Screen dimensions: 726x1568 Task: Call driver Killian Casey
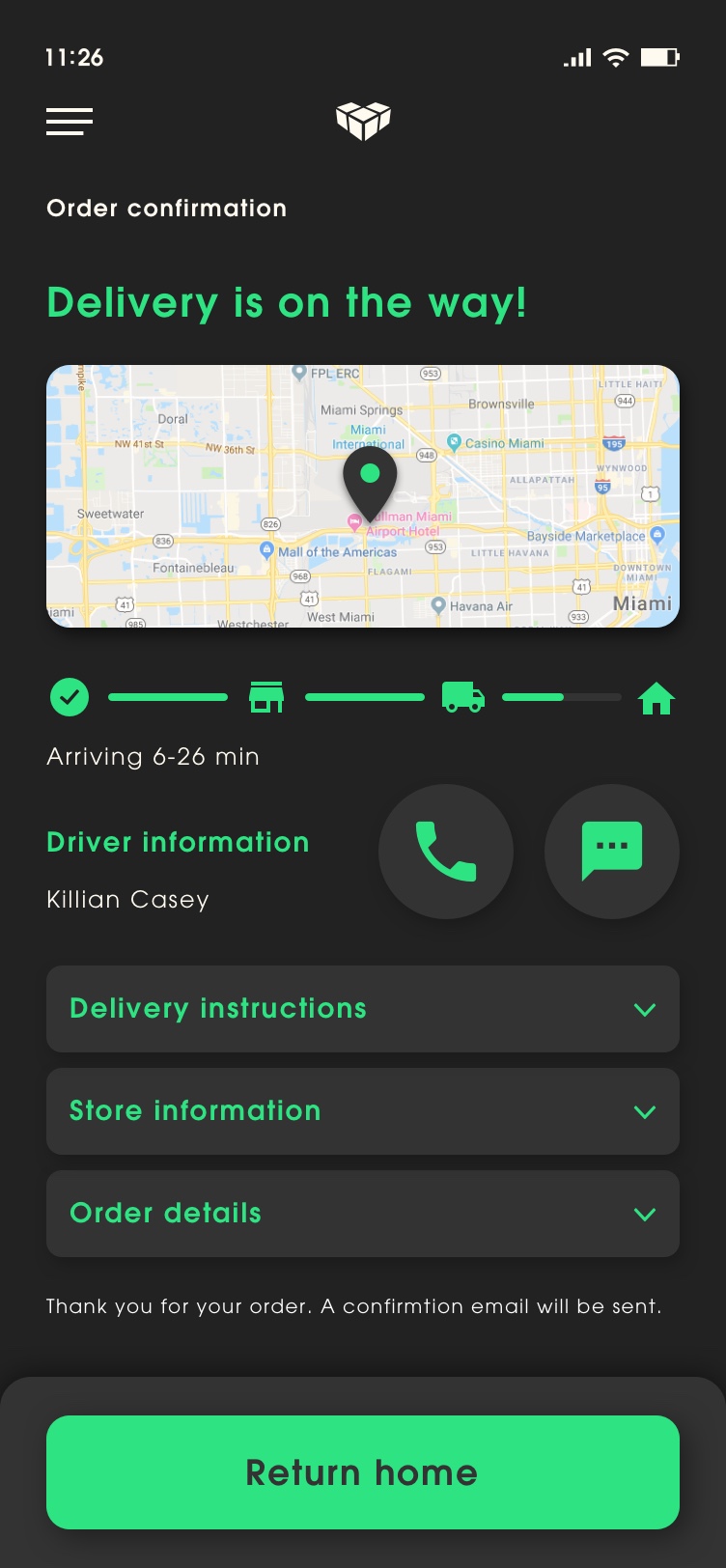coord(446,851)
